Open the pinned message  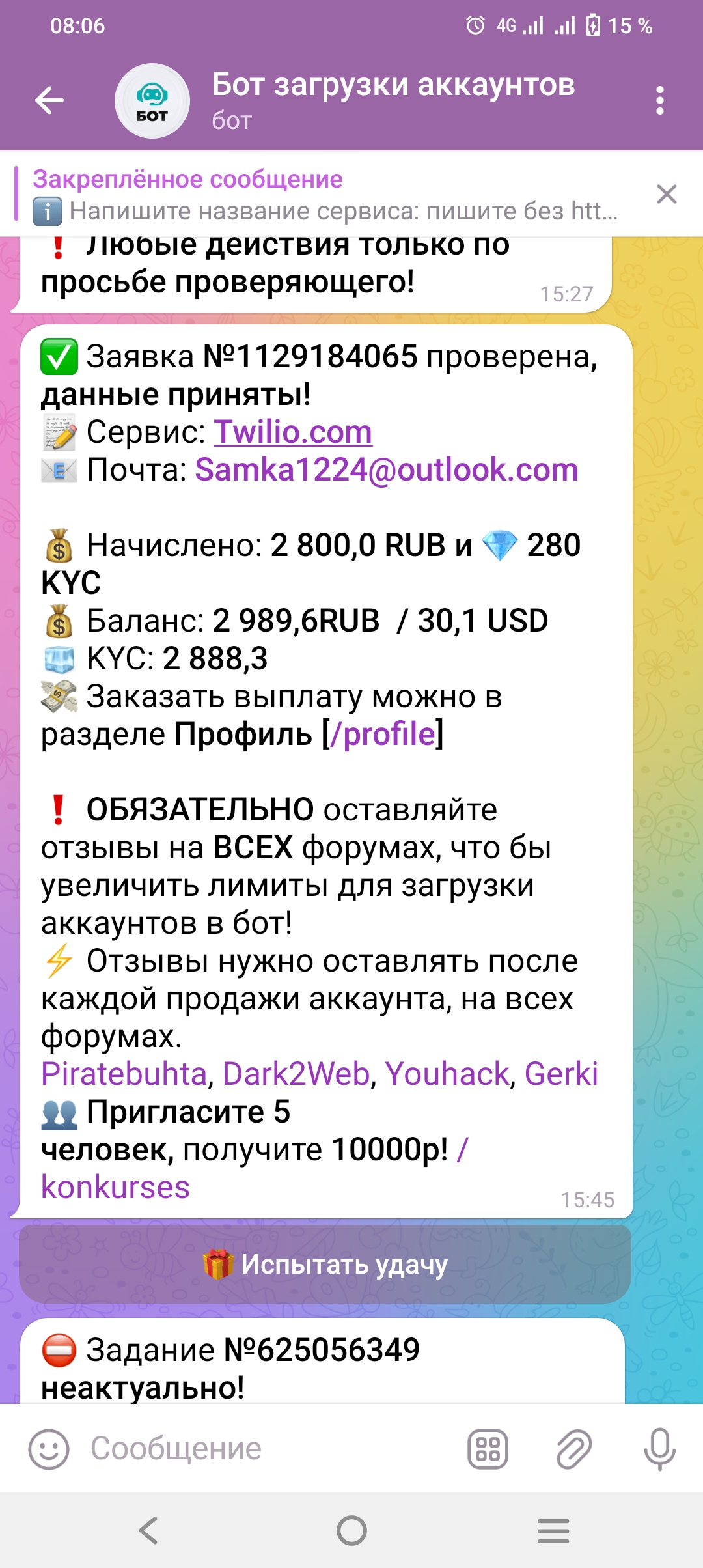(325, 195)
